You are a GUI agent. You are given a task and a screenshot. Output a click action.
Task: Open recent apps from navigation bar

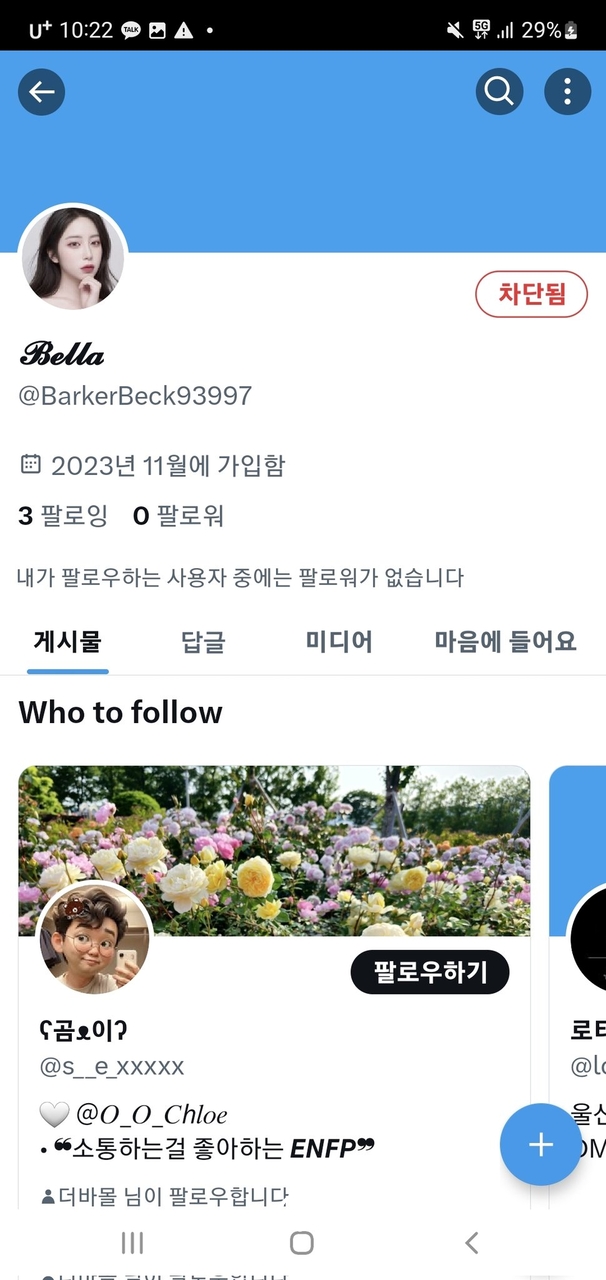point(132,1242)
